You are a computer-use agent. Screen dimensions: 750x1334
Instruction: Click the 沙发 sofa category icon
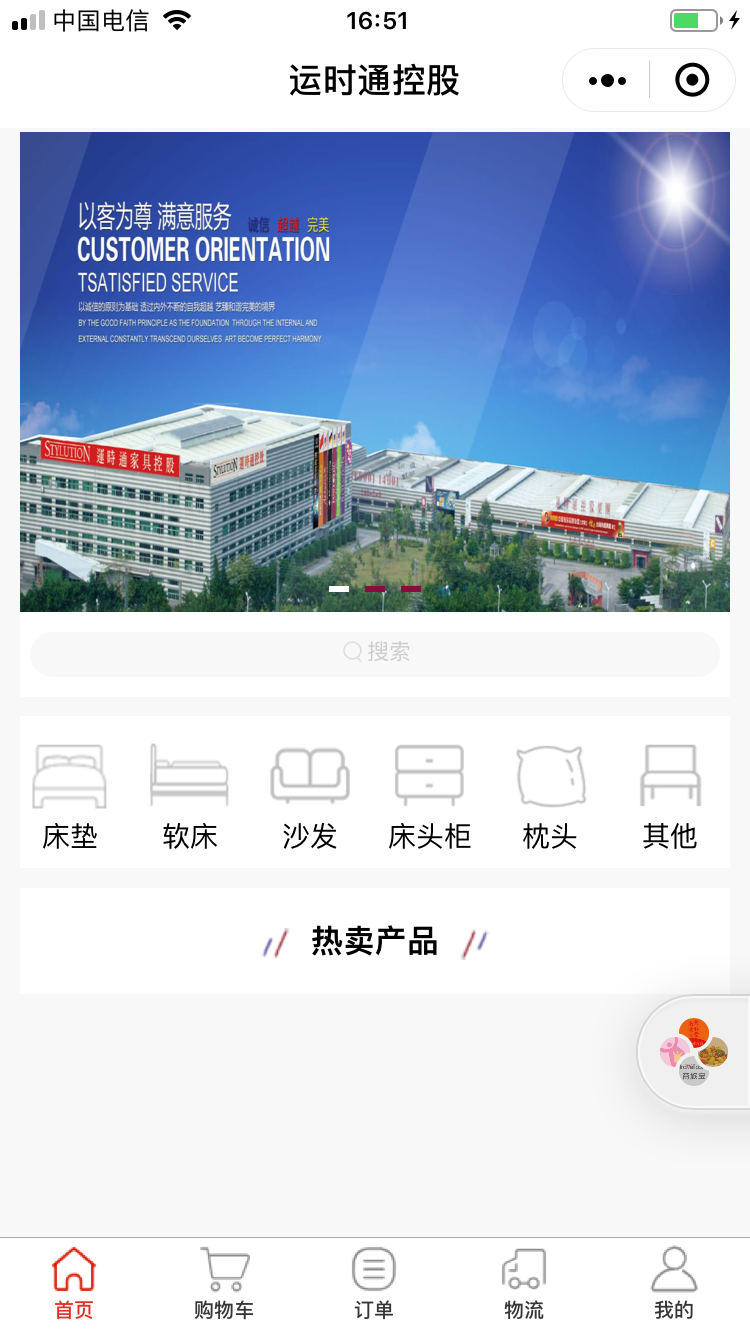[x=310, y=790]
